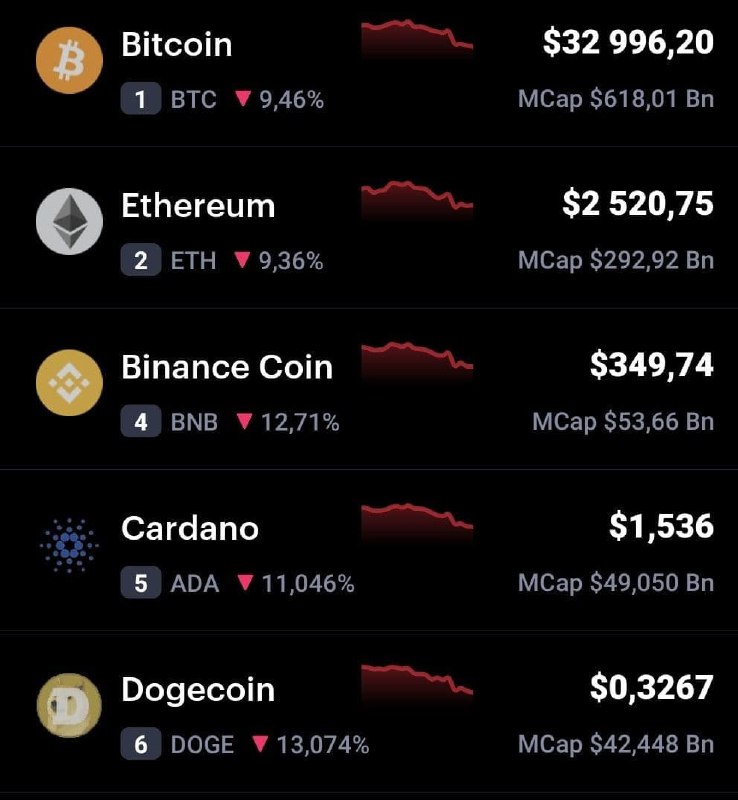Select Binance Coin from the list
Viewport: 738px width, 800px height.
[x=226, y=367]
